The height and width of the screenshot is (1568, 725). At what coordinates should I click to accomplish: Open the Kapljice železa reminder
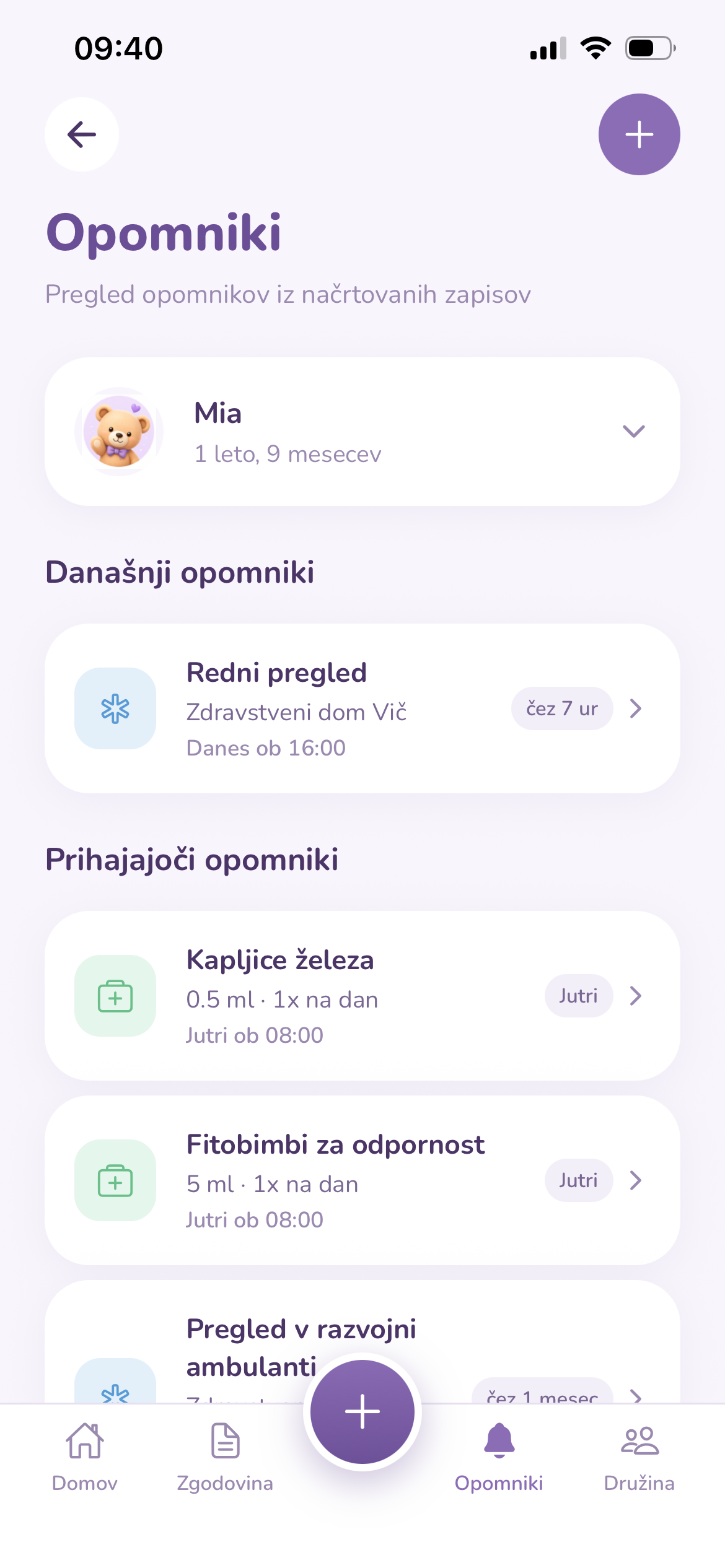362,996
